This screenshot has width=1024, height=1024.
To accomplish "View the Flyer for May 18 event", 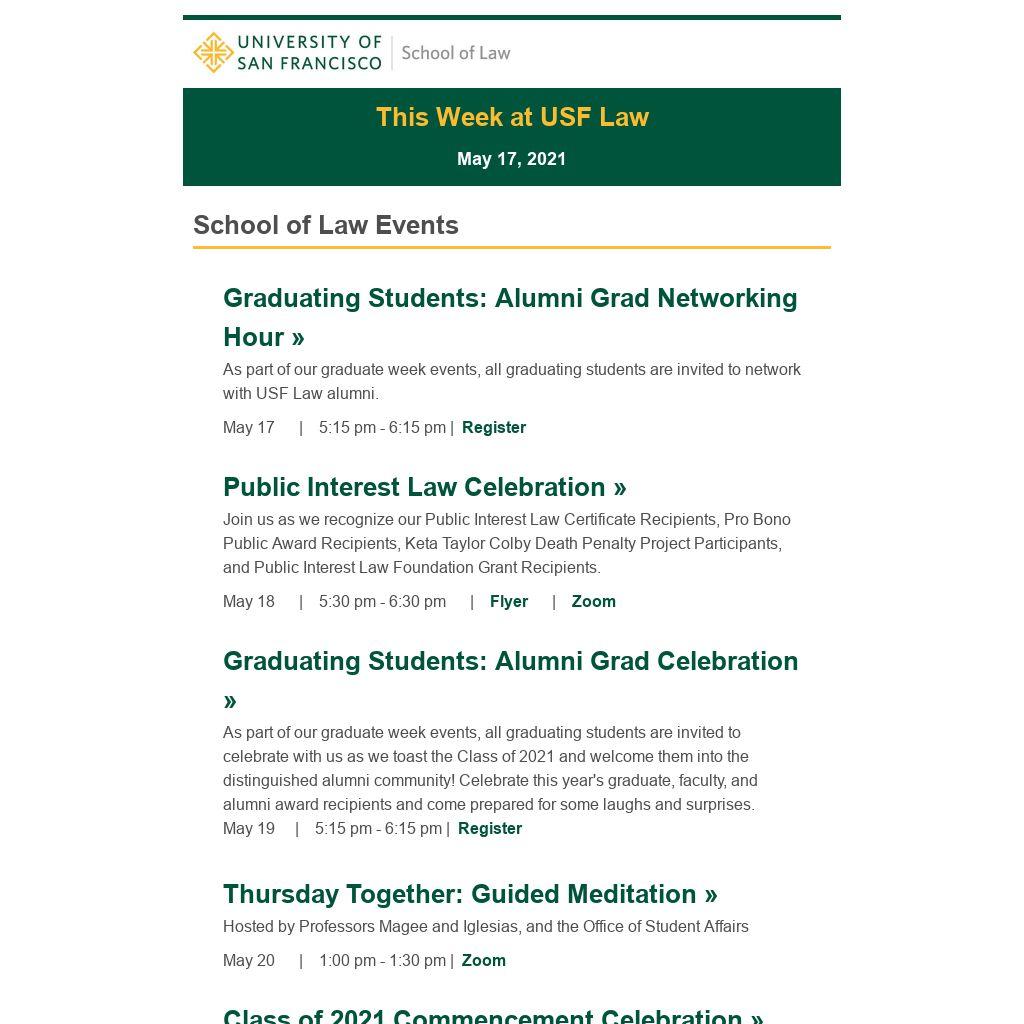I will [x=509, y=601].
